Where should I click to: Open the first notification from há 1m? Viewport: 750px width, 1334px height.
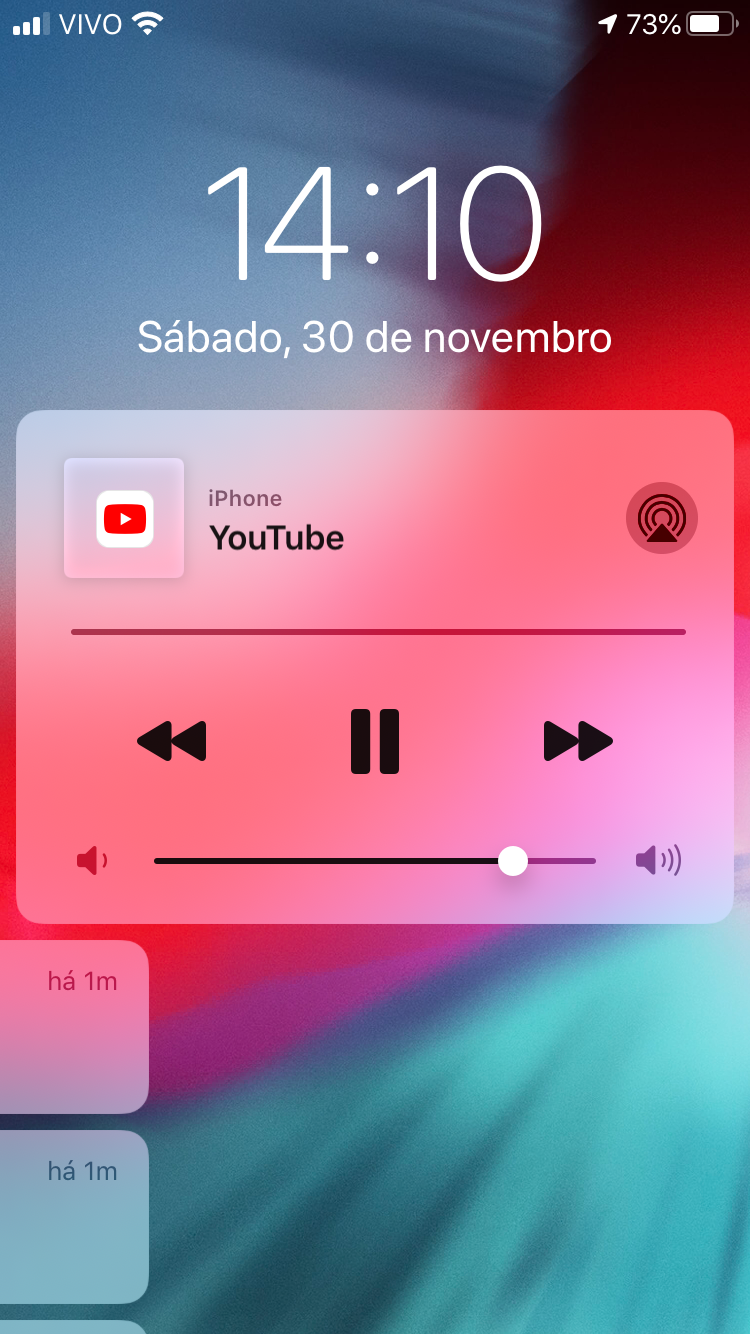tap(74, 1026)
